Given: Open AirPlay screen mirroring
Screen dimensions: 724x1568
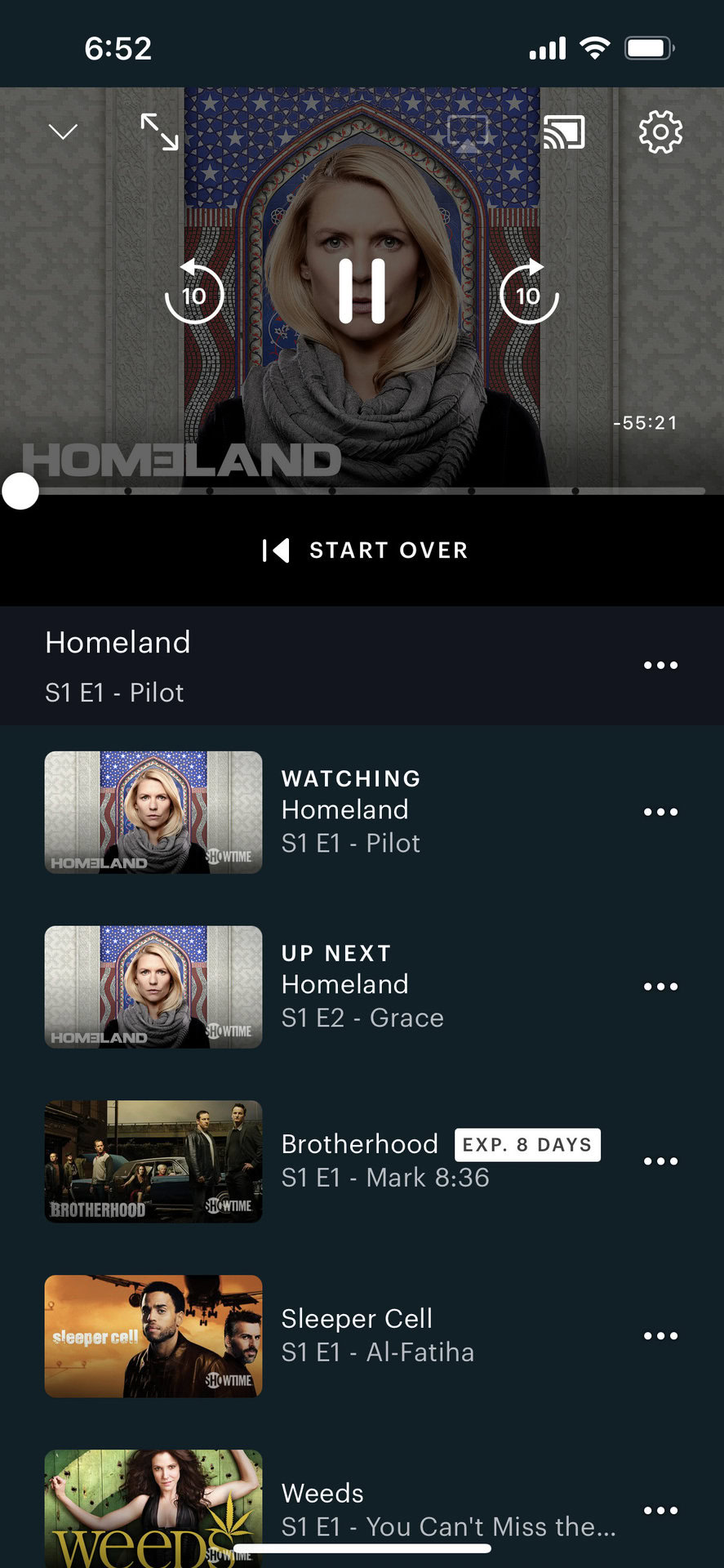Looking at the screenshot, I should coord(468,132).
